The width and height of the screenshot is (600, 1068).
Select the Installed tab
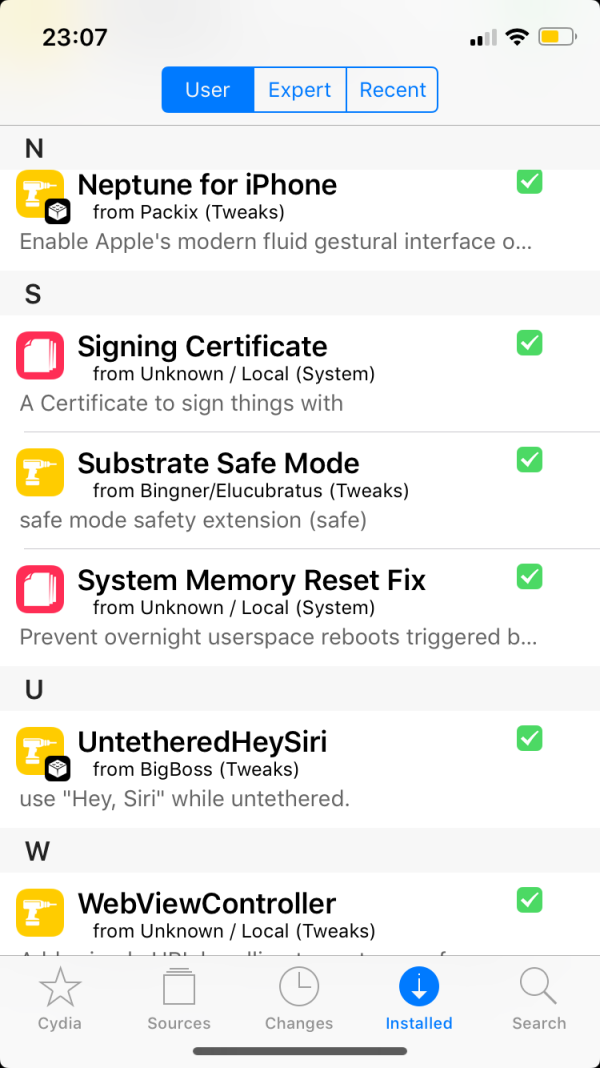coord(419,1000)
